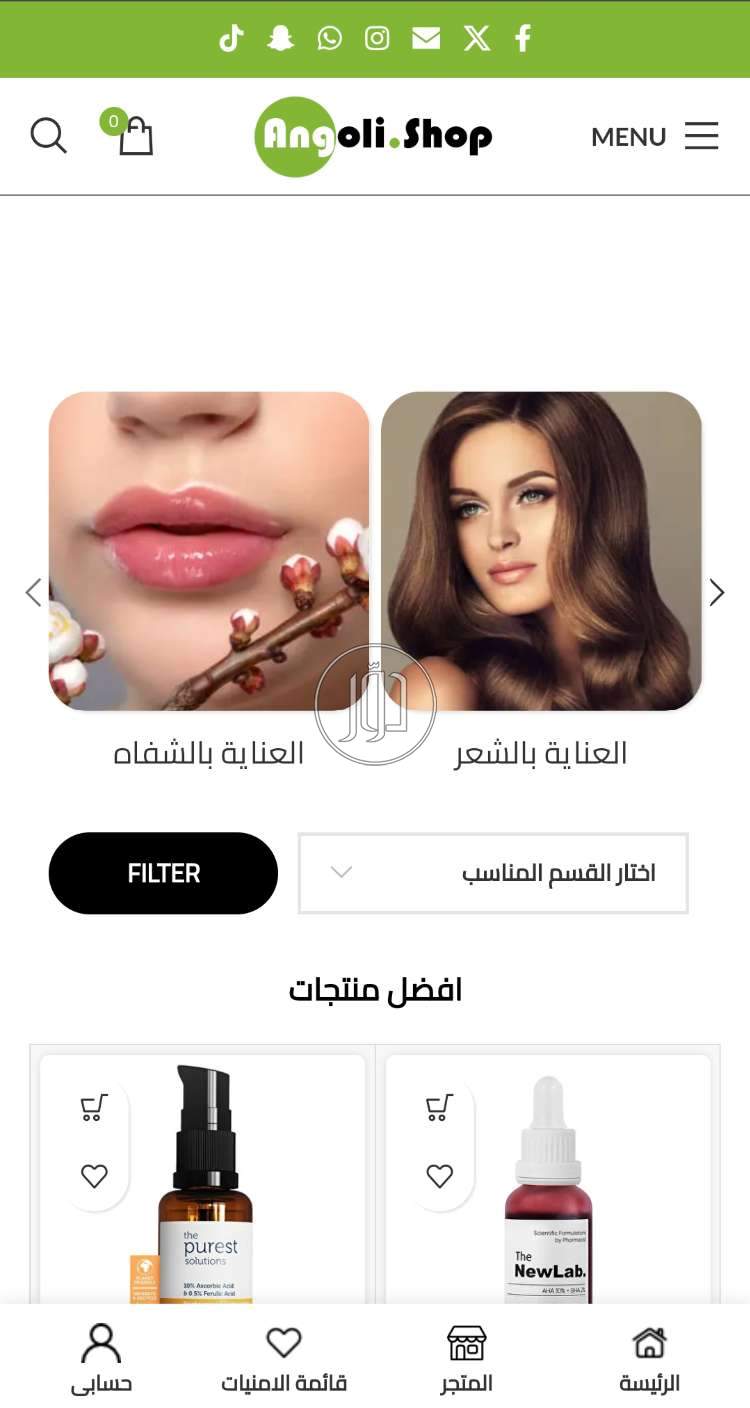Visit the Instagram page icon

click(378, 39)
